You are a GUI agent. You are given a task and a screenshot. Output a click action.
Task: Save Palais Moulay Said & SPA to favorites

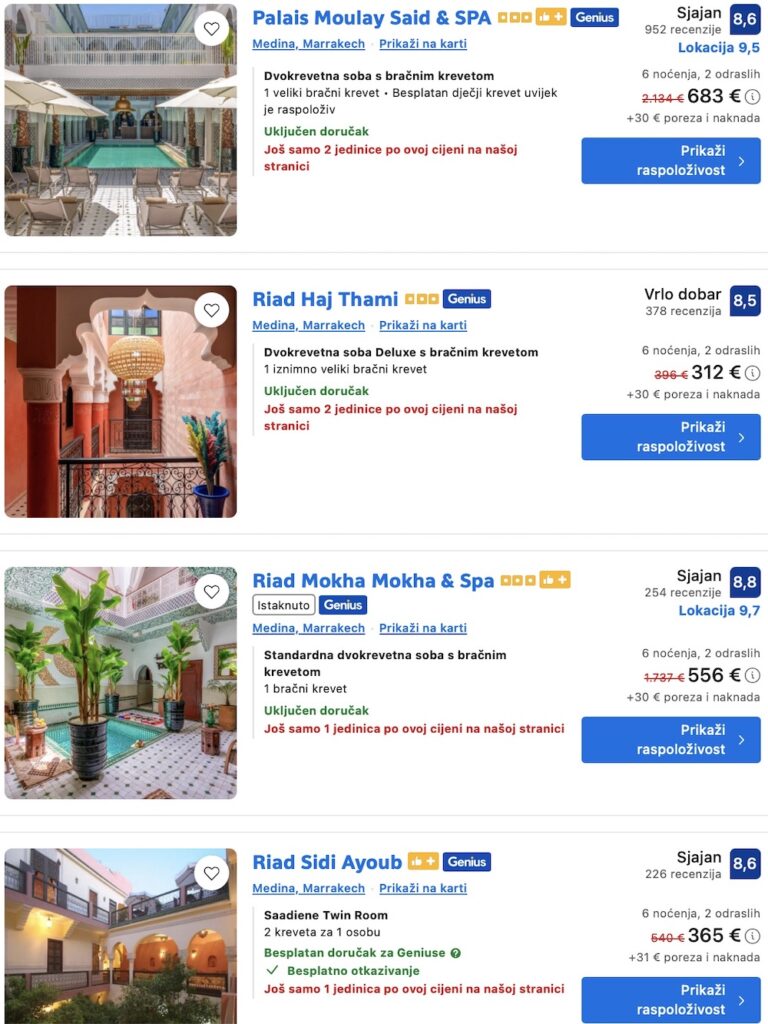pyautogui.click(x=211, y=29)
